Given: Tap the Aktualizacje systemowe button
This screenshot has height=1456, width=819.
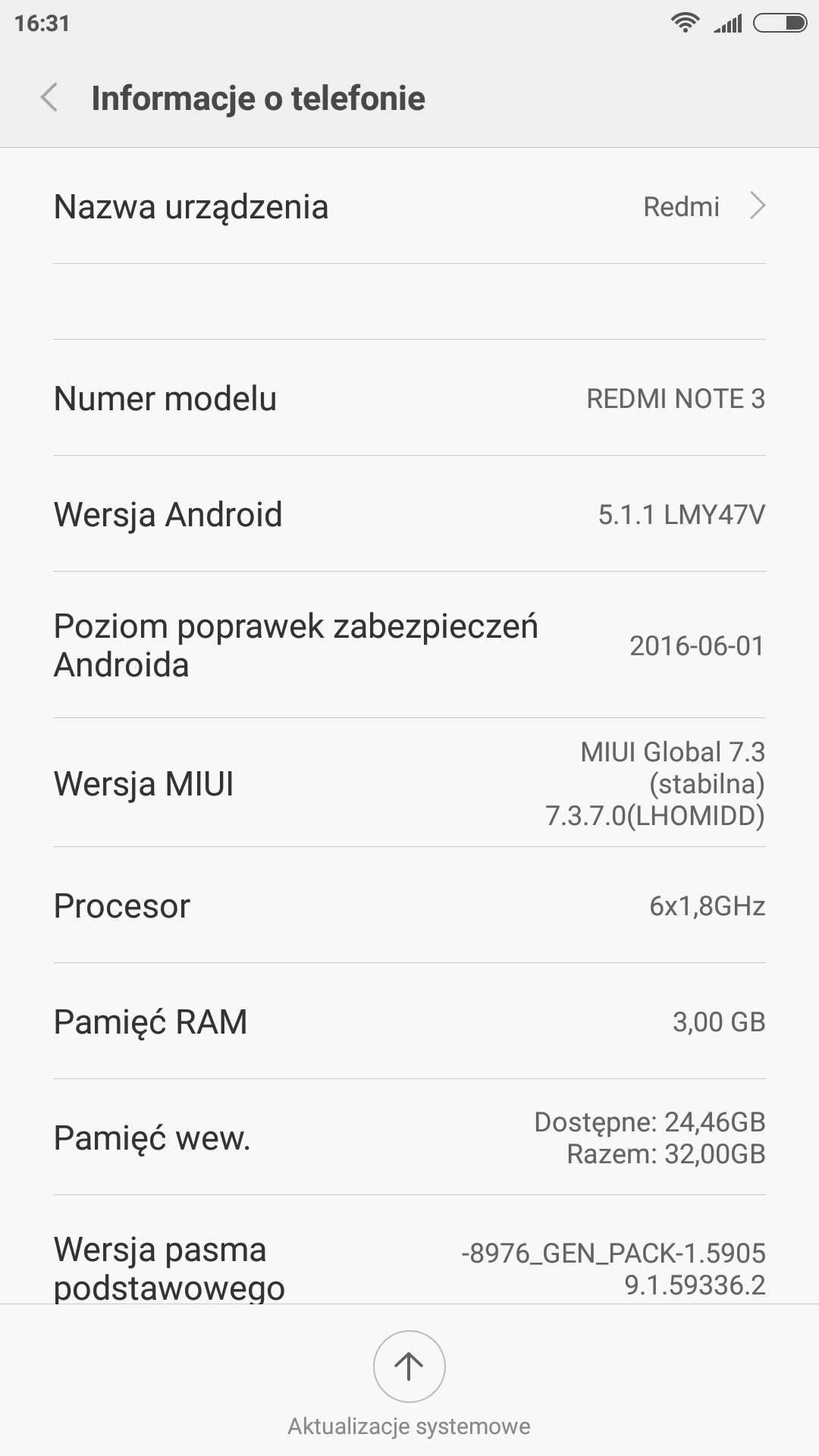Looking at the screenshot, I should pyautogui.click(x=409, y=1367).
